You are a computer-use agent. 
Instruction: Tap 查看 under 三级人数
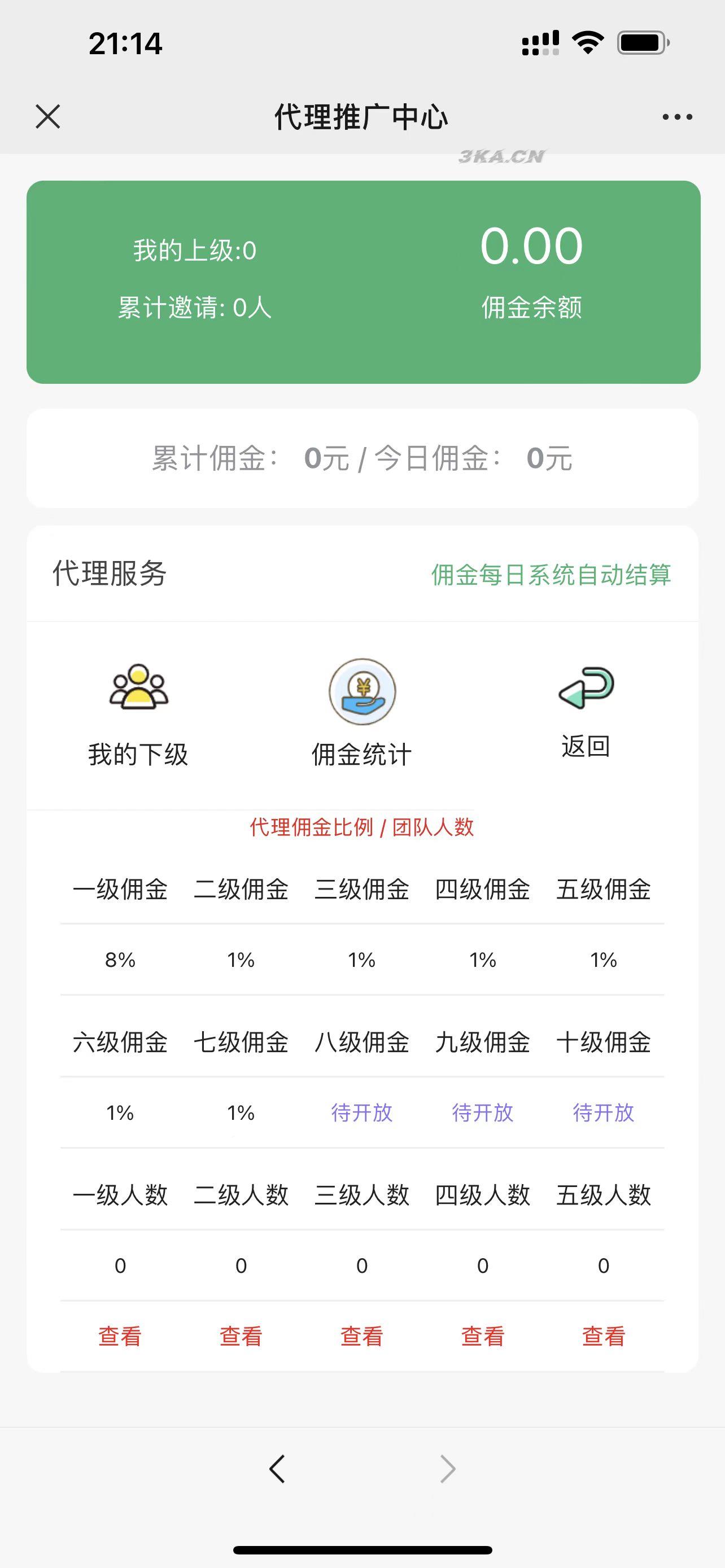point(361,1335)
